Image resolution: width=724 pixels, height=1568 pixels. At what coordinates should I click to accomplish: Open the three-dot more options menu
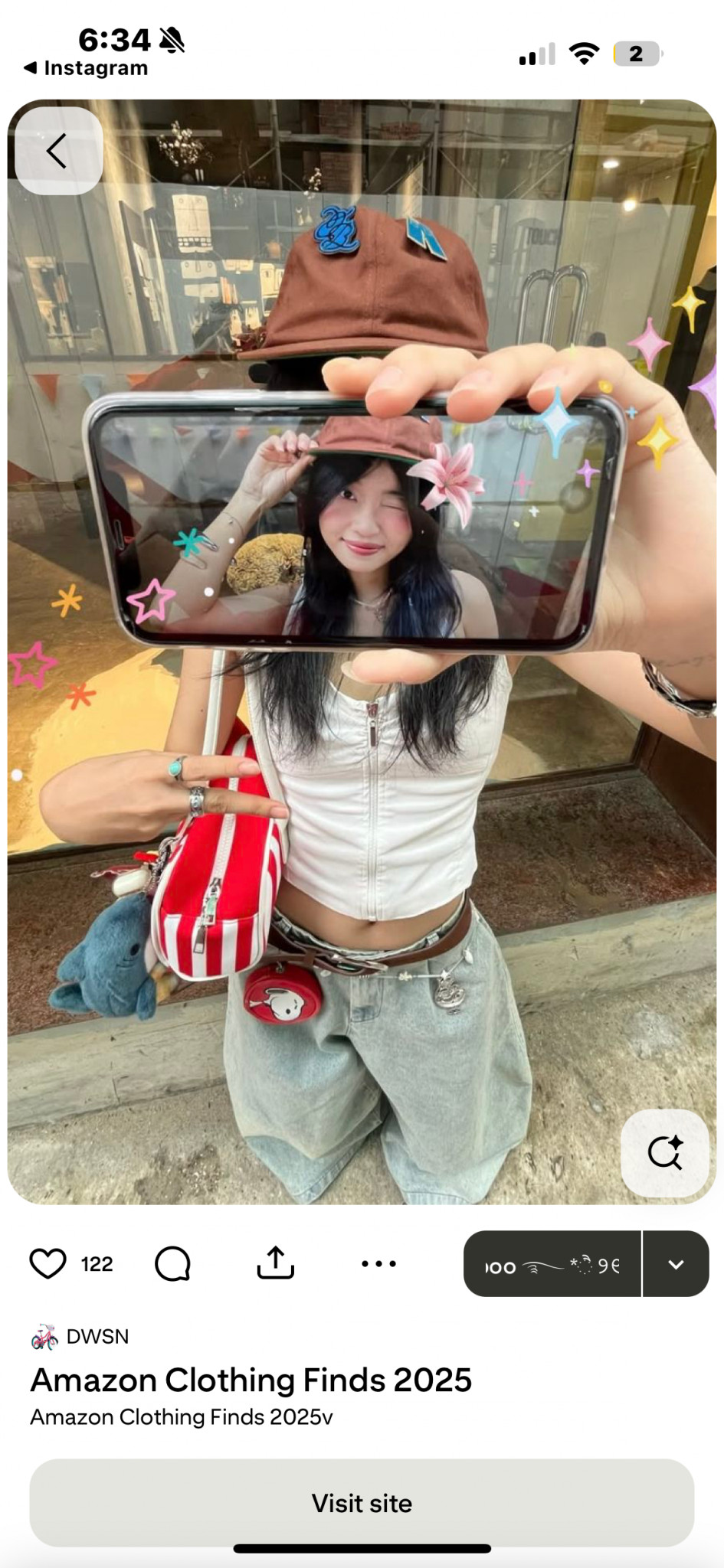pyautogui.click(x=378, y=1264)
